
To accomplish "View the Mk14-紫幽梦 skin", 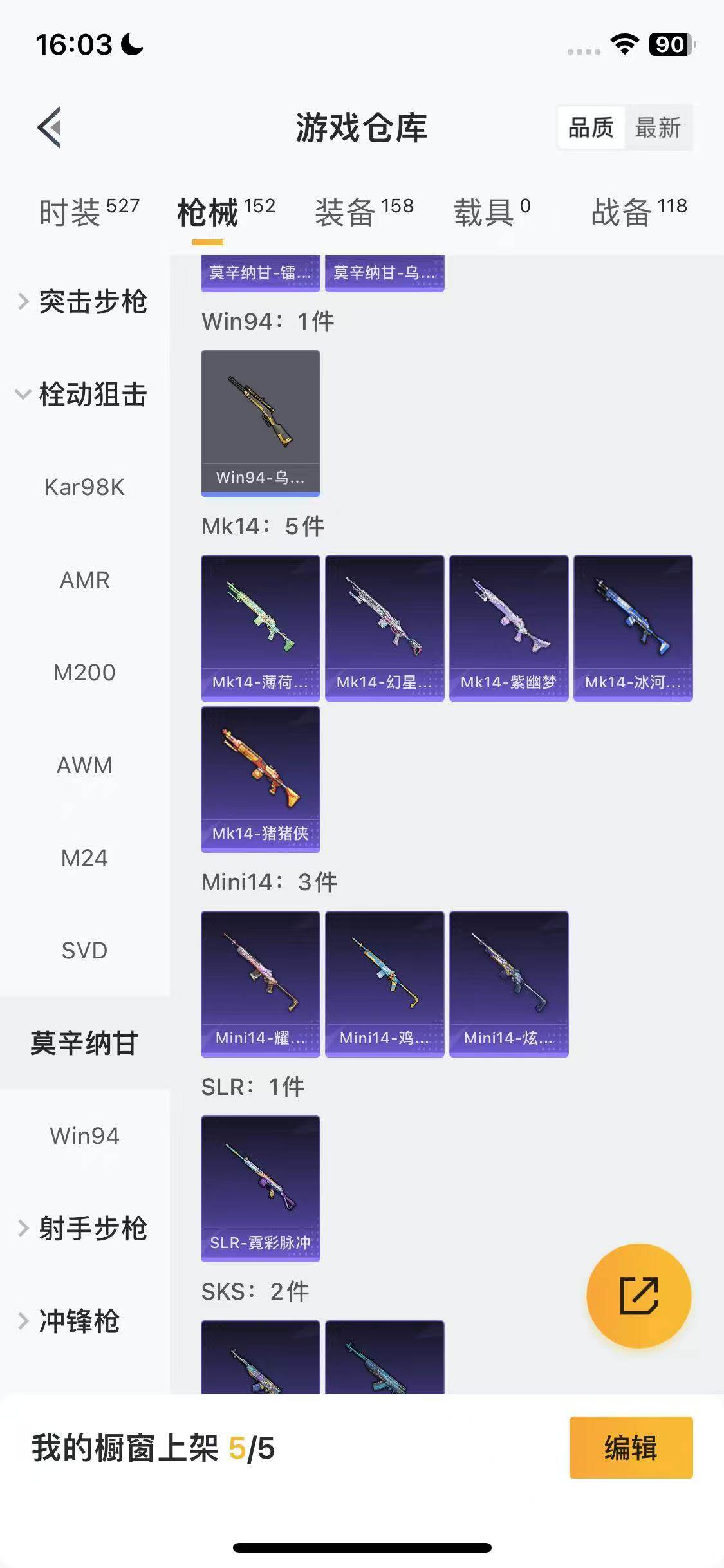I will [508, 628].
